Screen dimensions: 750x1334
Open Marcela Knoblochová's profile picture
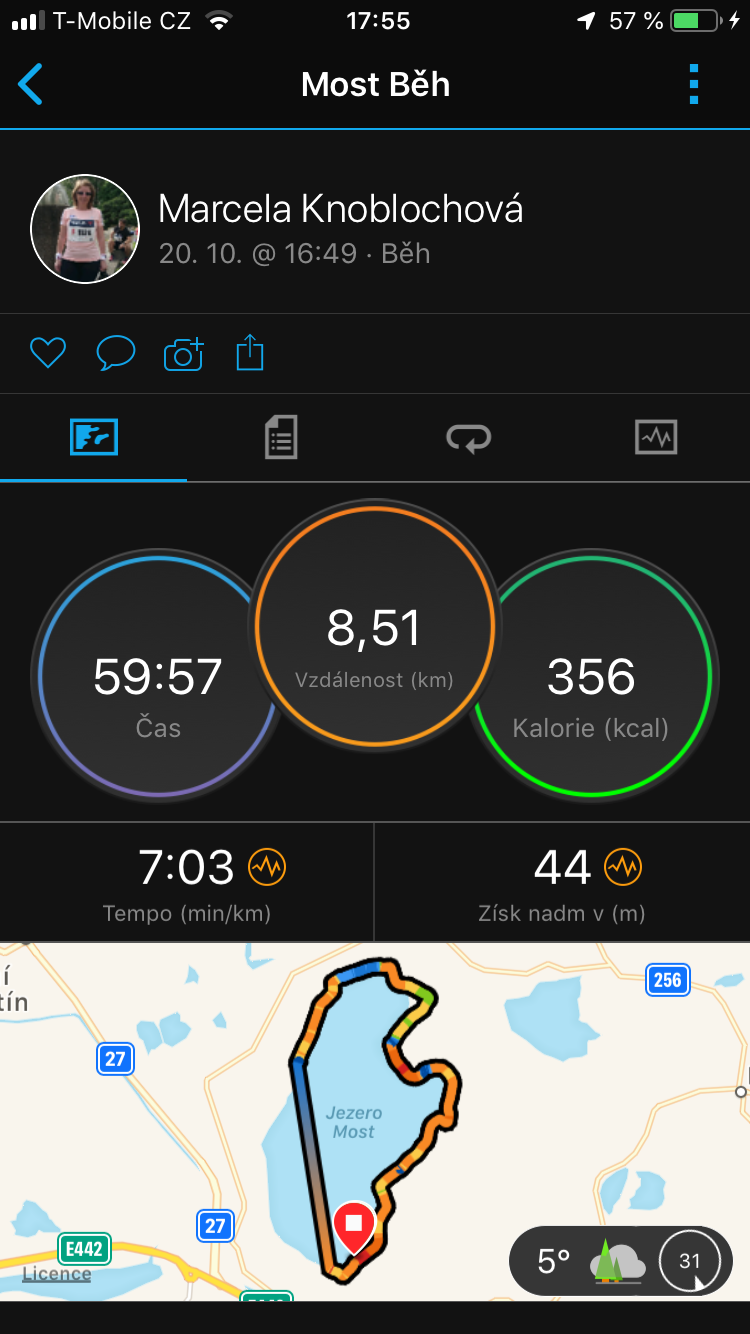pyautogui.click(x=85, y=229)
